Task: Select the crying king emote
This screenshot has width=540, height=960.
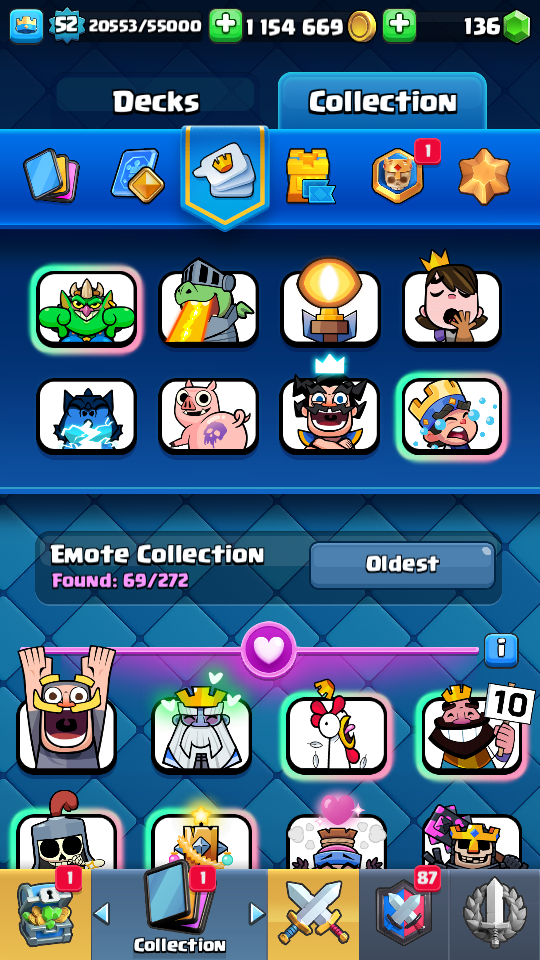Action: (452, 416)
